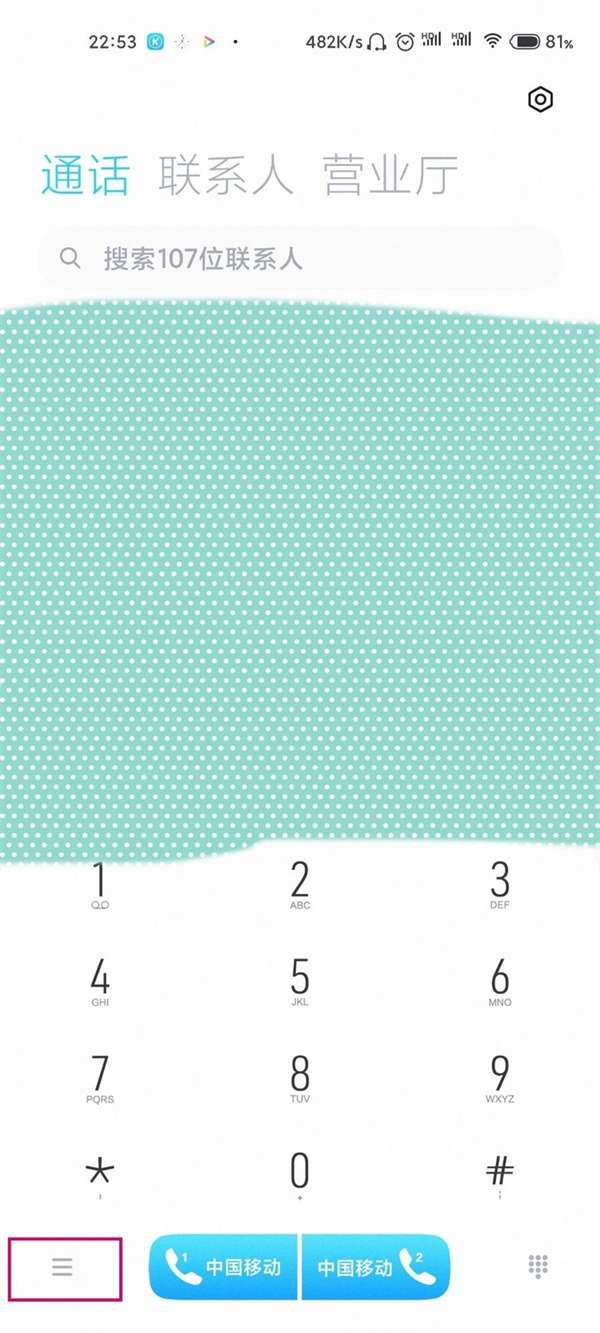The height and width of the screenshot is (1333, 600).
Task: Enter digit 2 on the keypad
Action: pos(300,886)
